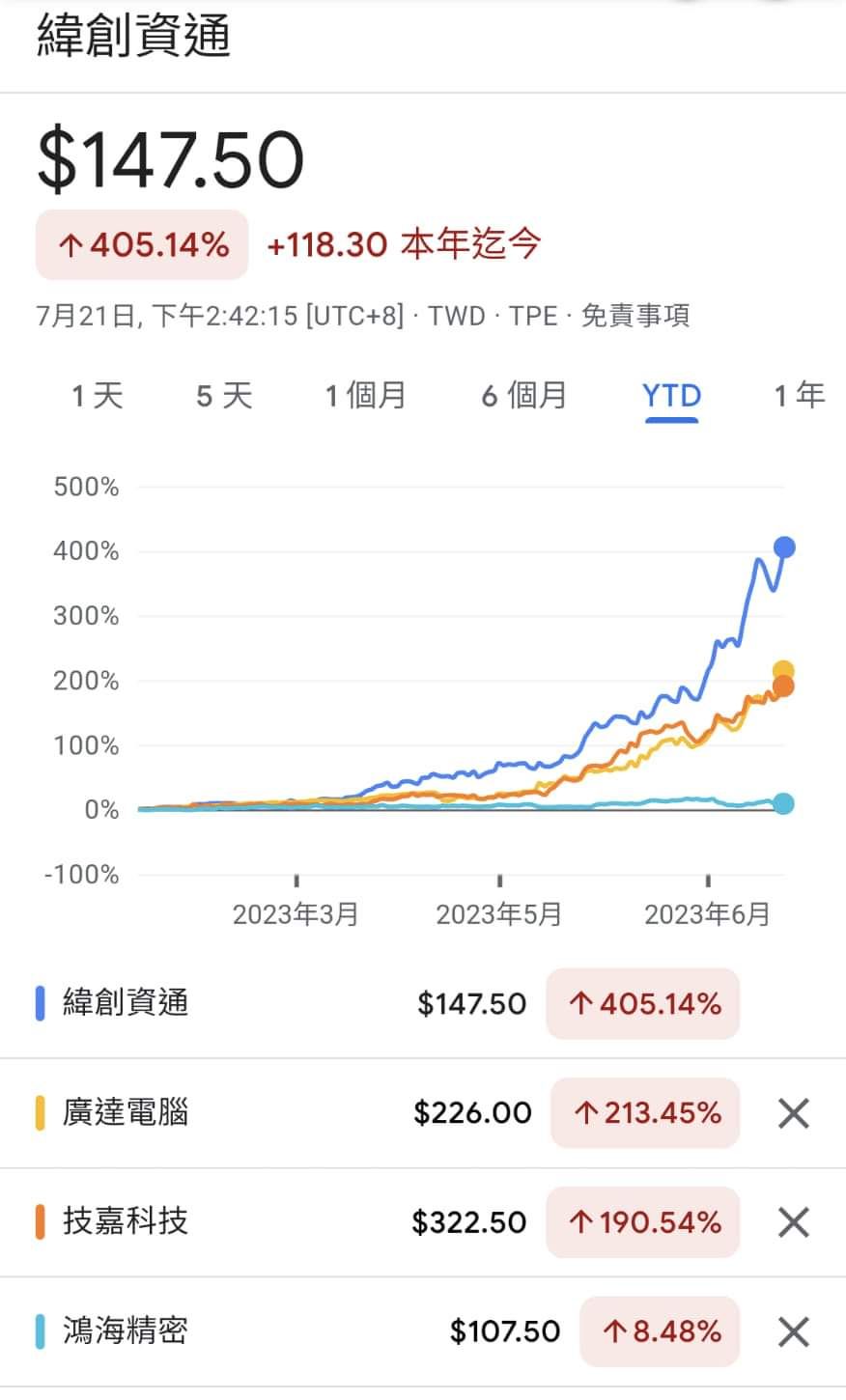
Task: Select the 5 天 range tab
Action: click(x=224, y=396)
